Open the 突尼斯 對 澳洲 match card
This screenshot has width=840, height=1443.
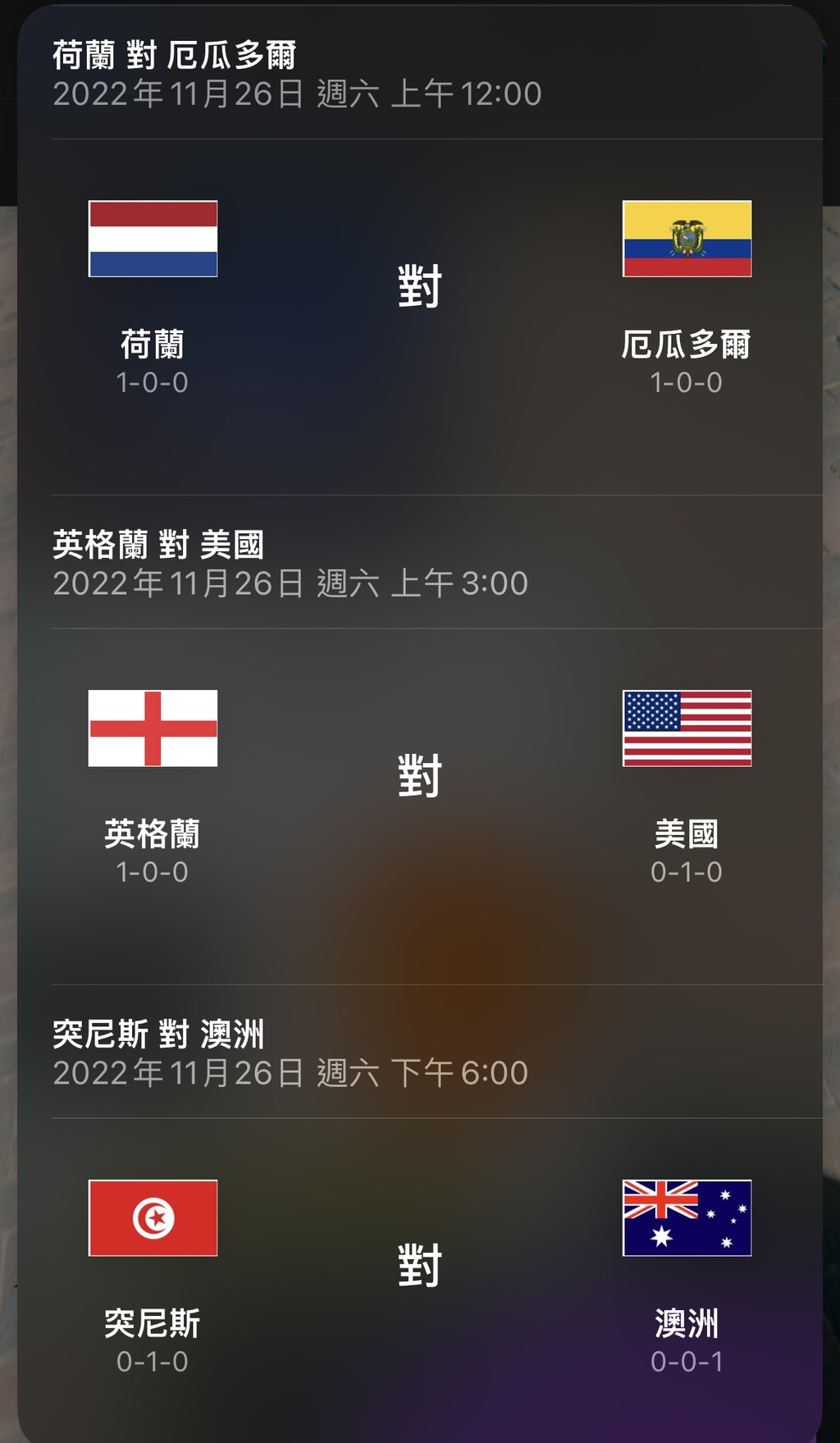[420, 1214]
